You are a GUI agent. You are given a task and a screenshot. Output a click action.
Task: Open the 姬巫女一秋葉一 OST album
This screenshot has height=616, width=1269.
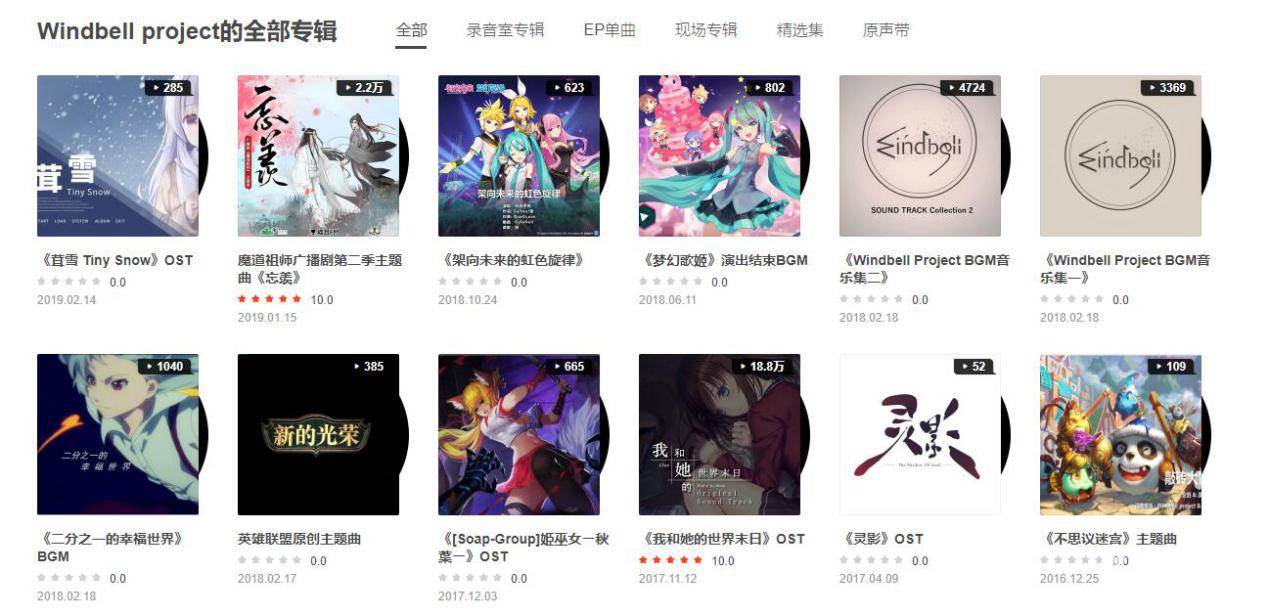pyautogui.click(x=518, y=434)
